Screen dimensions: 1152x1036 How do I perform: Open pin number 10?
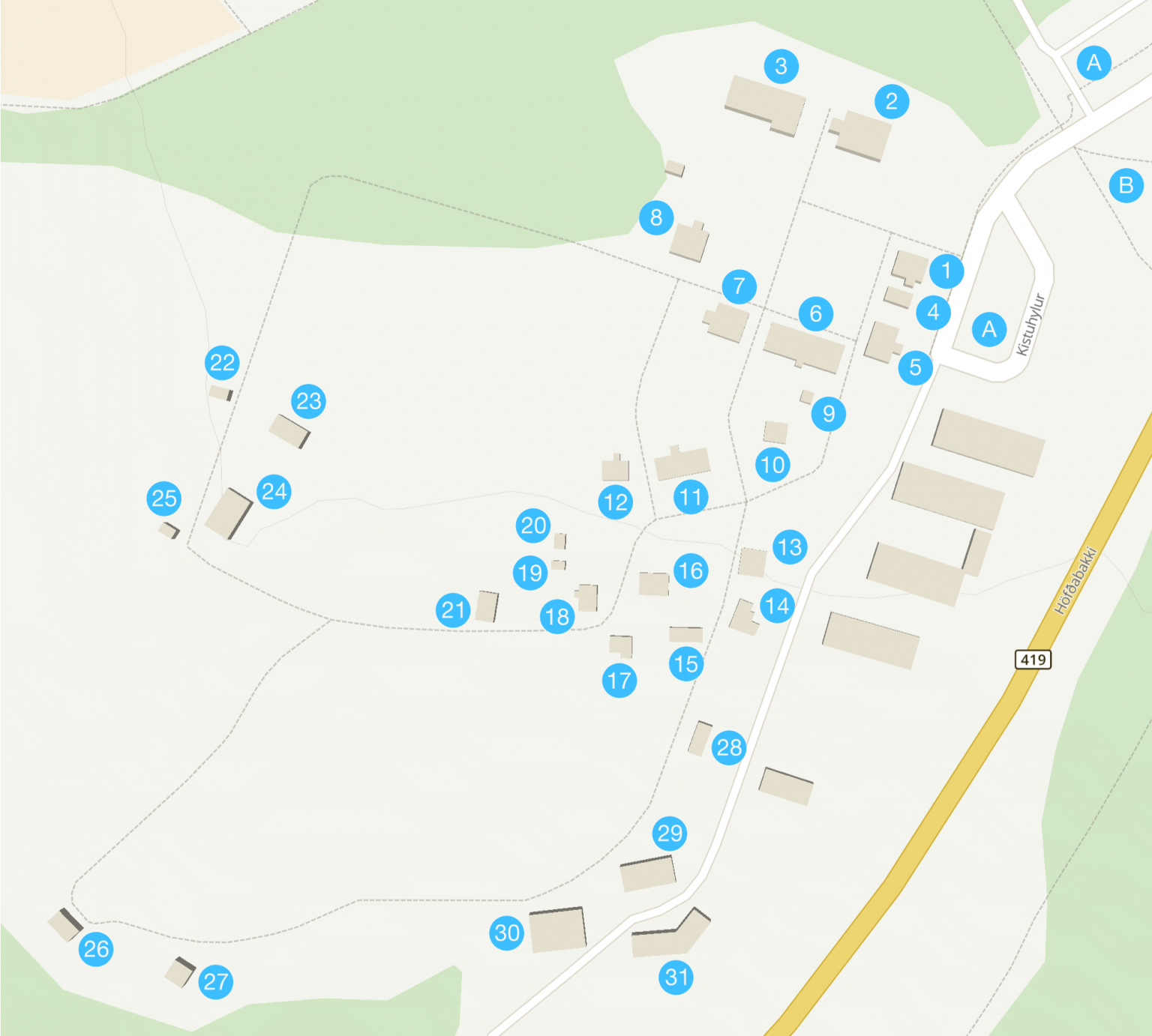pyautogui.click(x=772, y=466)
